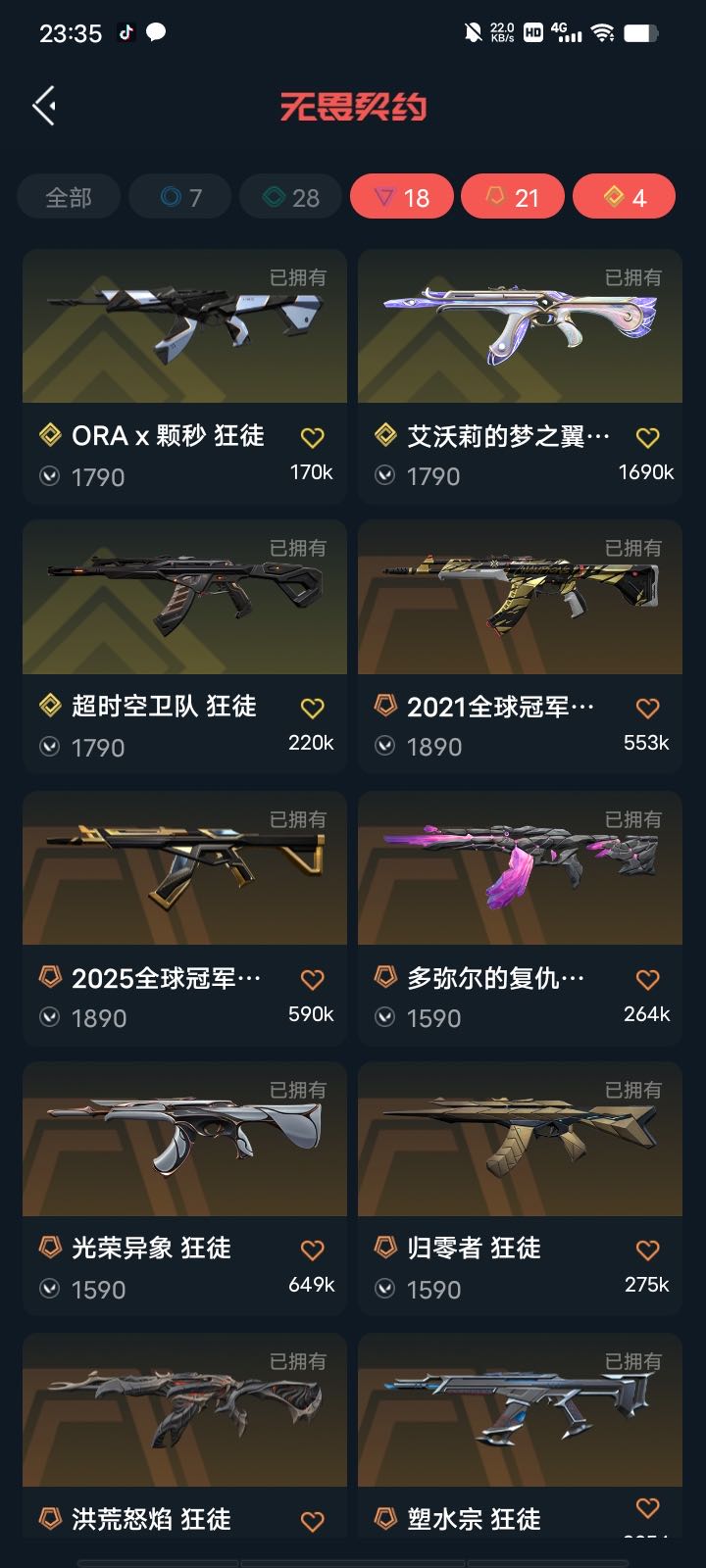This screenshot has width=706, height=1568.
Task: Open the 塑水宗 狂徒 skin card
Action: click(x=520, y=1411)
